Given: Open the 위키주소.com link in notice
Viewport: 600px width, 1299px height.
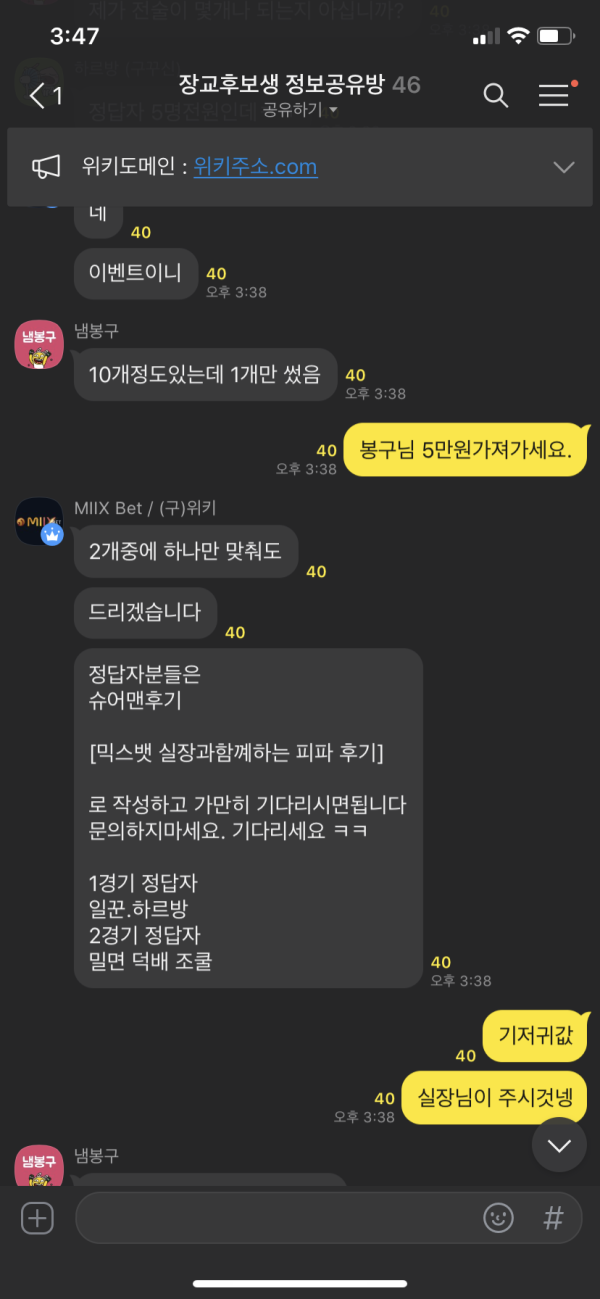Looking at the screenshot, I should 255,167.
